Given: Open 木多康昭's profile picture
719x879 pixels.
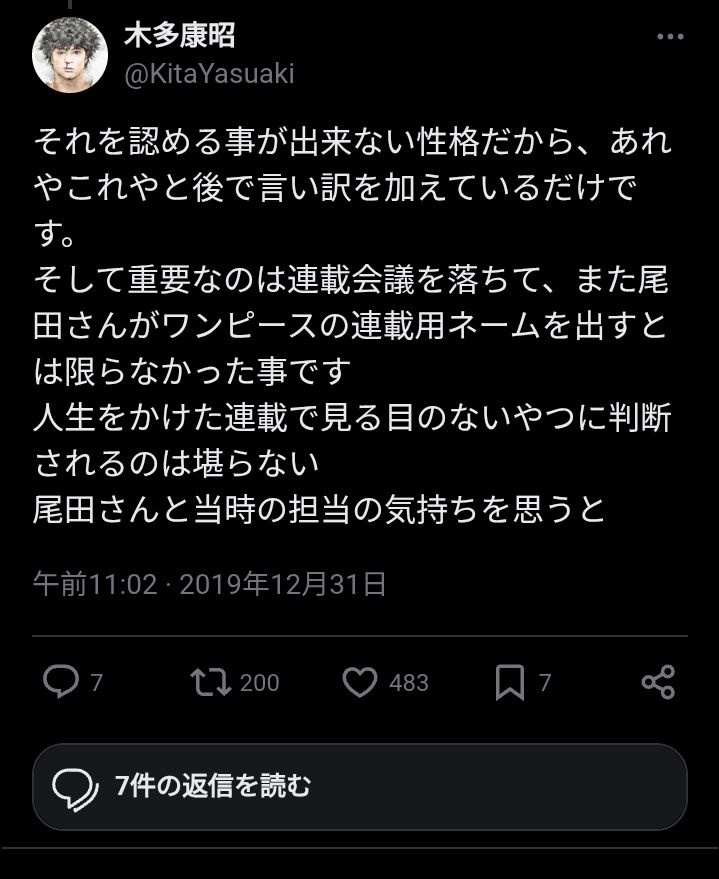Looking at the screenshot, I should click(70, 55).
